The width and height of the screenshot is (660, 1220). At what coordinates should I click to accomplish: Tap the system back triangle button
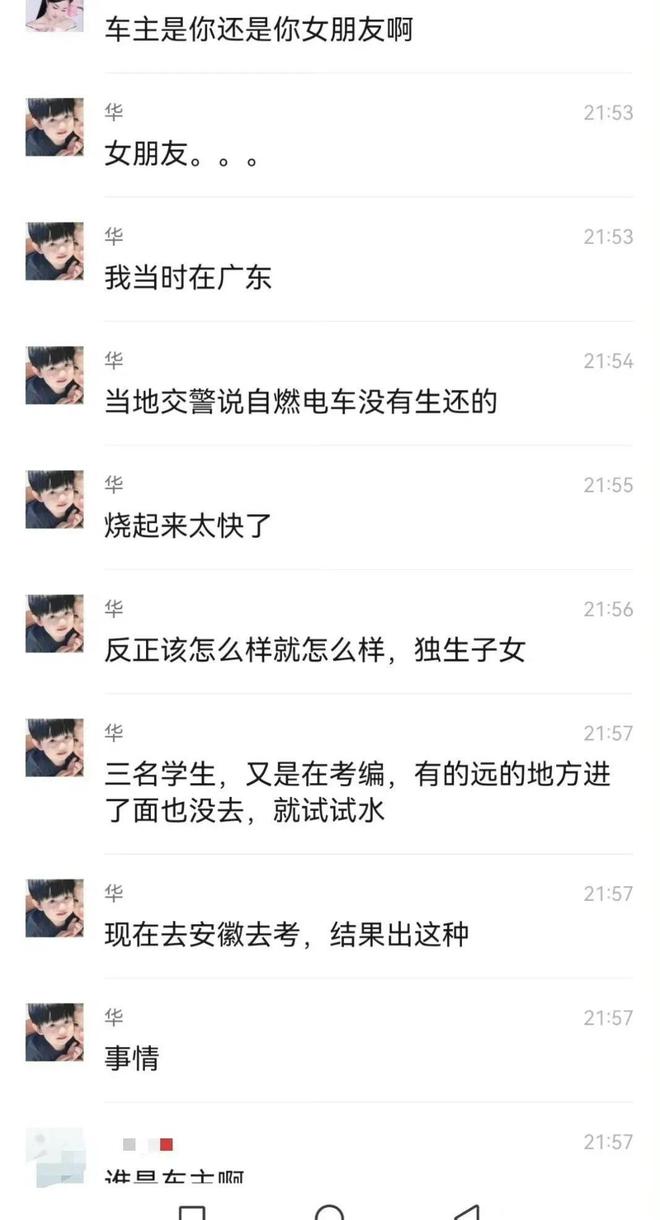pyautogui.click(x=466, y=1212)
